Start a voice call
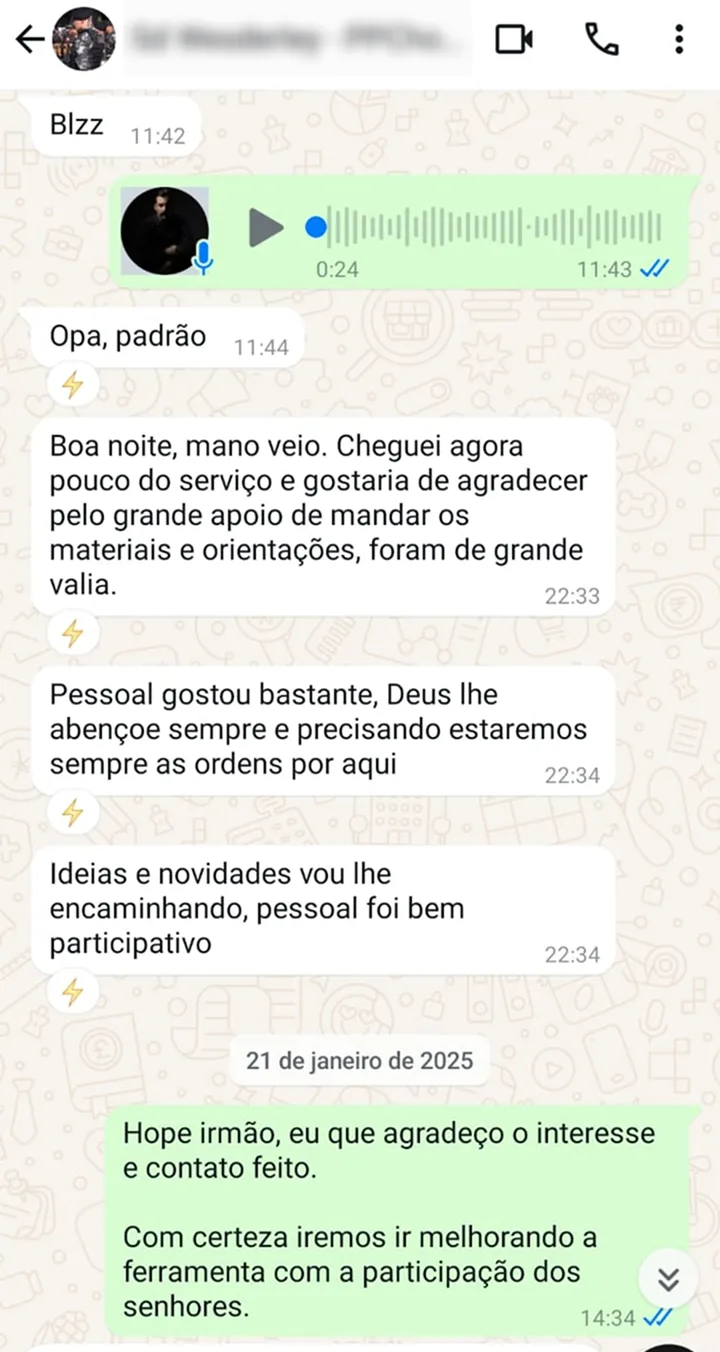 pyautogui.click(x=601, y=40)
